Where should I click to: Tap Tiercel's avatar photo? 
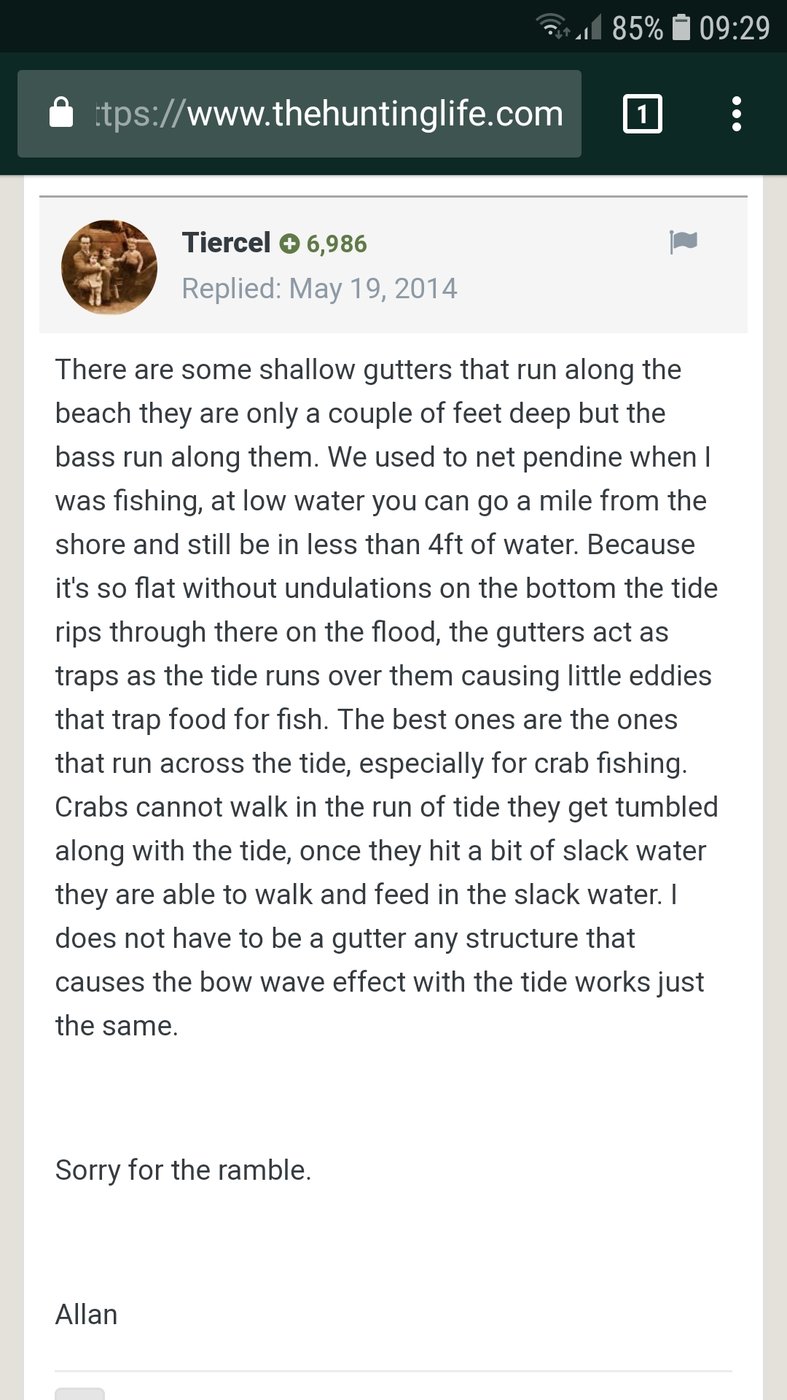(x=109, y=267)
